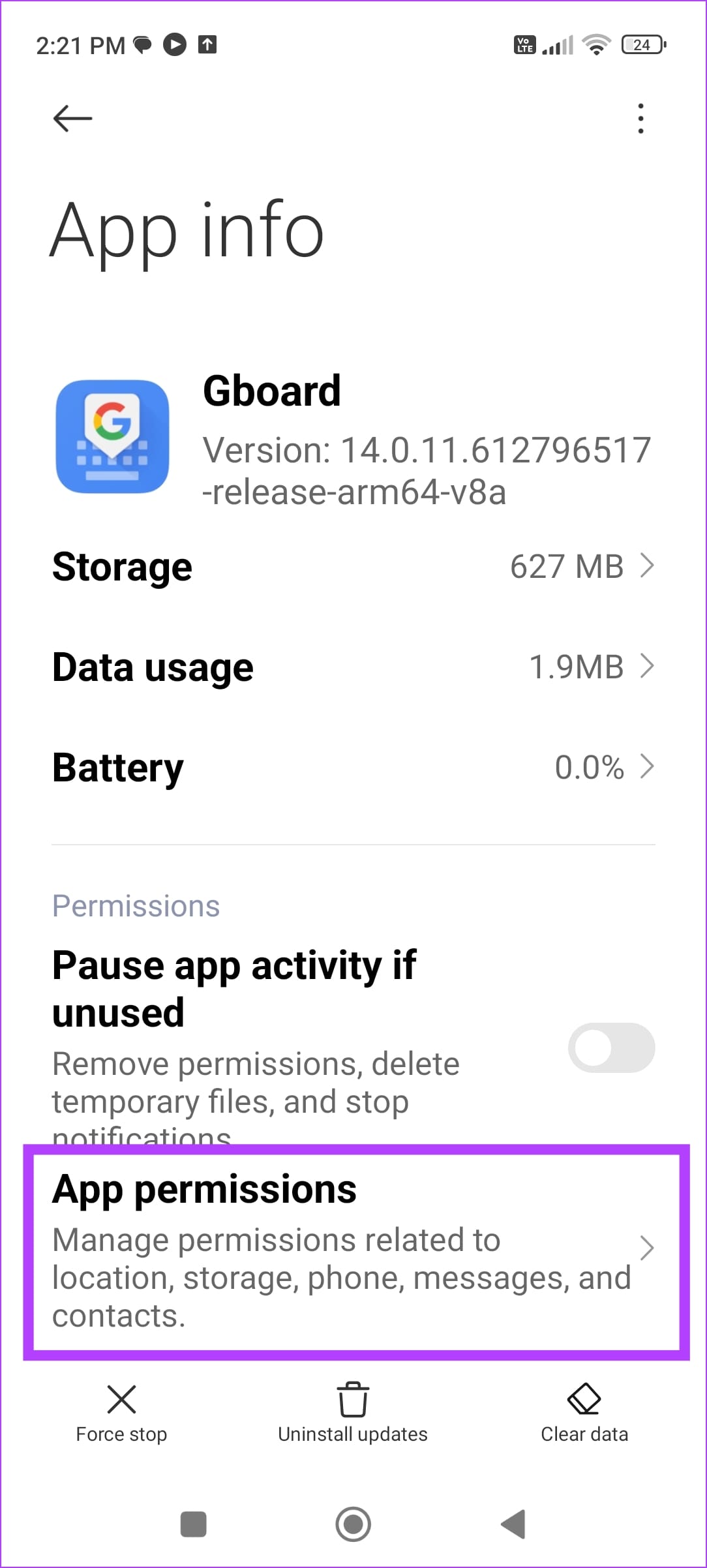Open Data usage details via chevron

(x=648, y=666)
